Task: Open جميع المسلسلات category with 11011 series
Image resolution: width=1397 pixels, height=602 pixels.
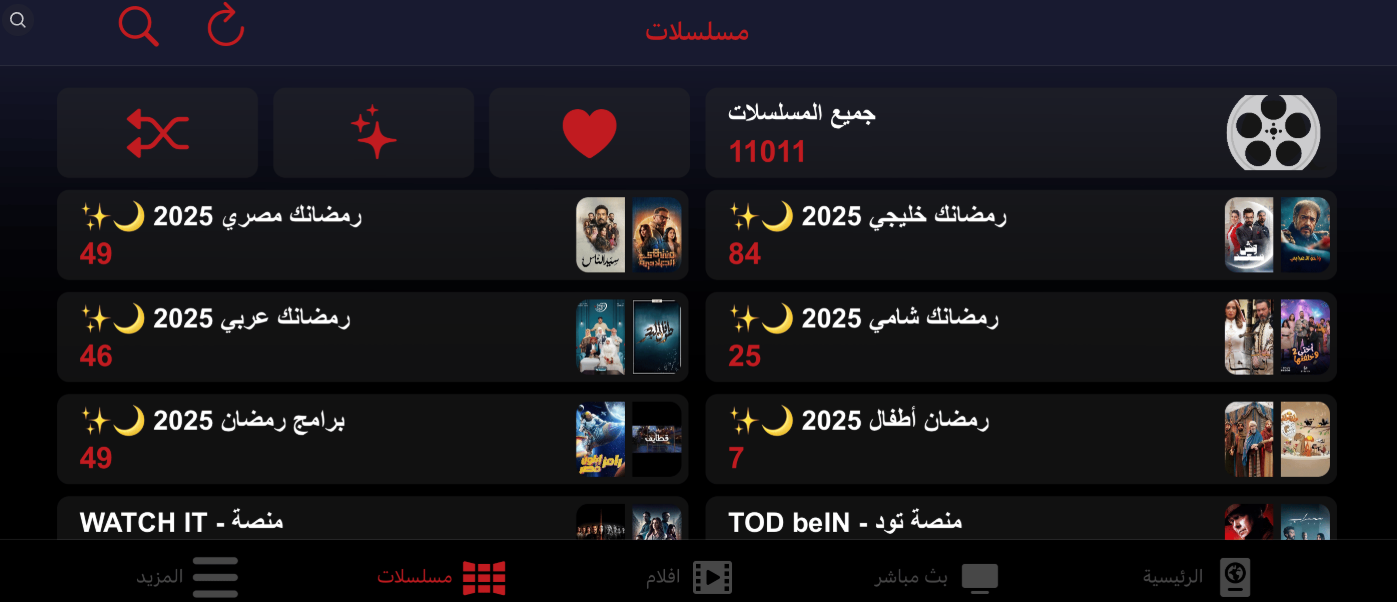Action: point(1020,133)
